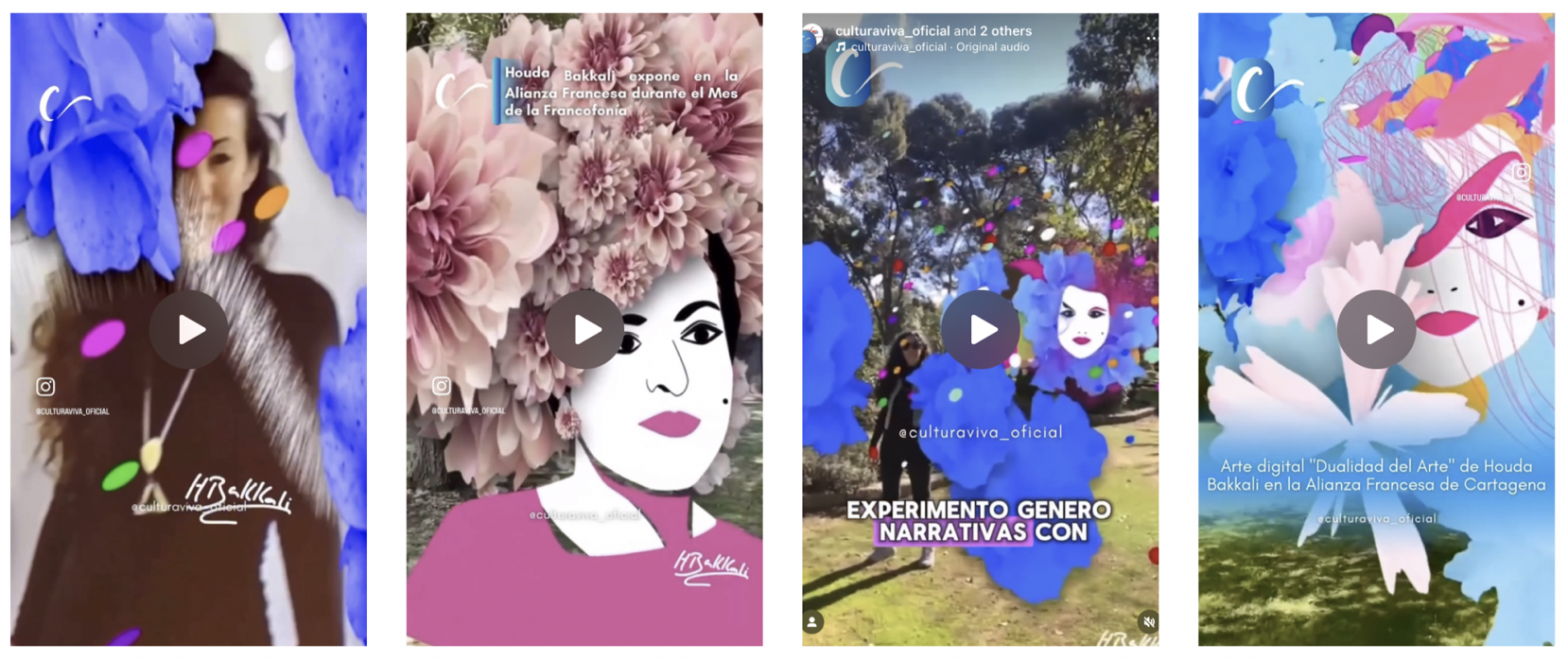Play the Arte digital Dualidad del Arte video
The height and width of the screenshot is (660, 1568).
coord(1376,329)
